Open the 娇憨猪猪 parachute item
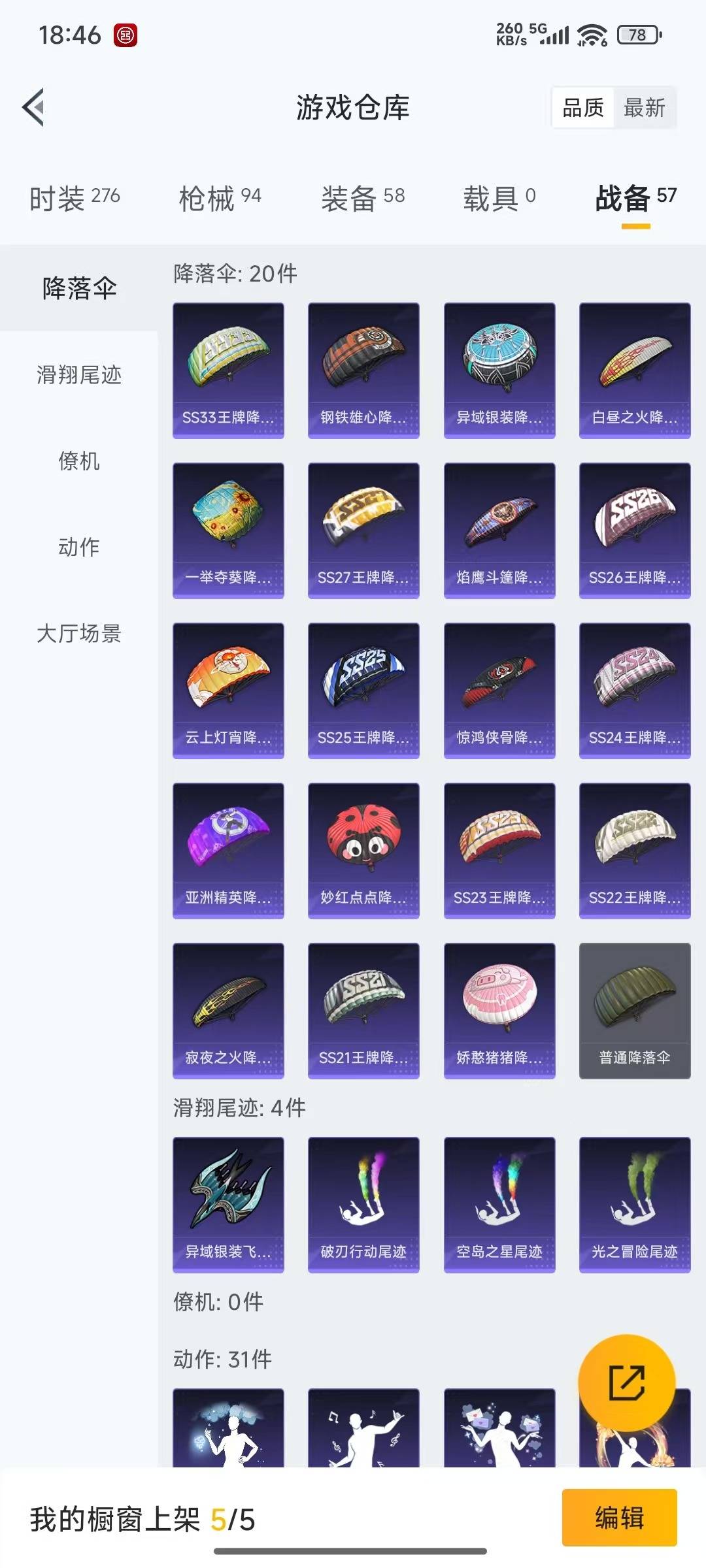This screenshot has height=1568, width=706. click(x=499, y=1010)
